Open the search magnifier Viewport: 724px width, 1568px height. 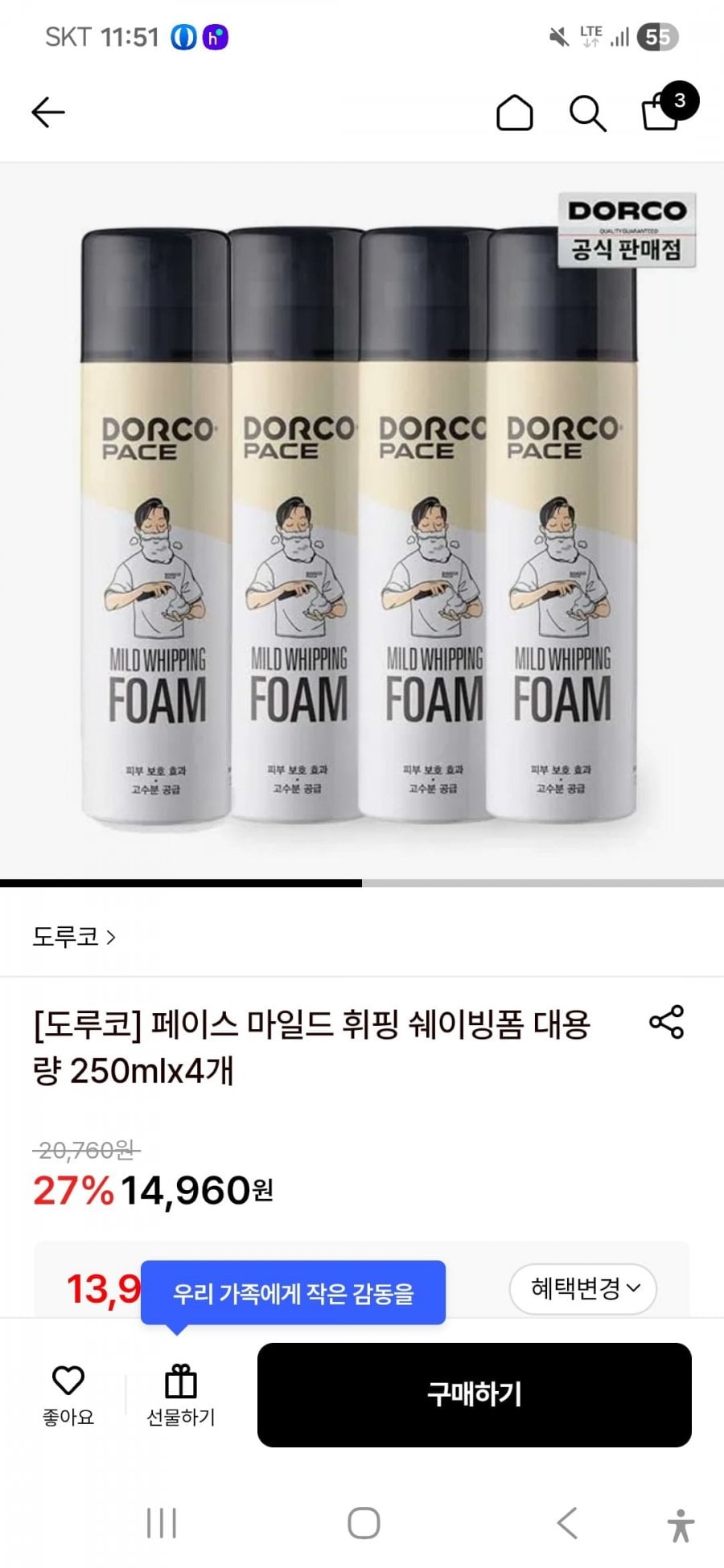point(588,113)
